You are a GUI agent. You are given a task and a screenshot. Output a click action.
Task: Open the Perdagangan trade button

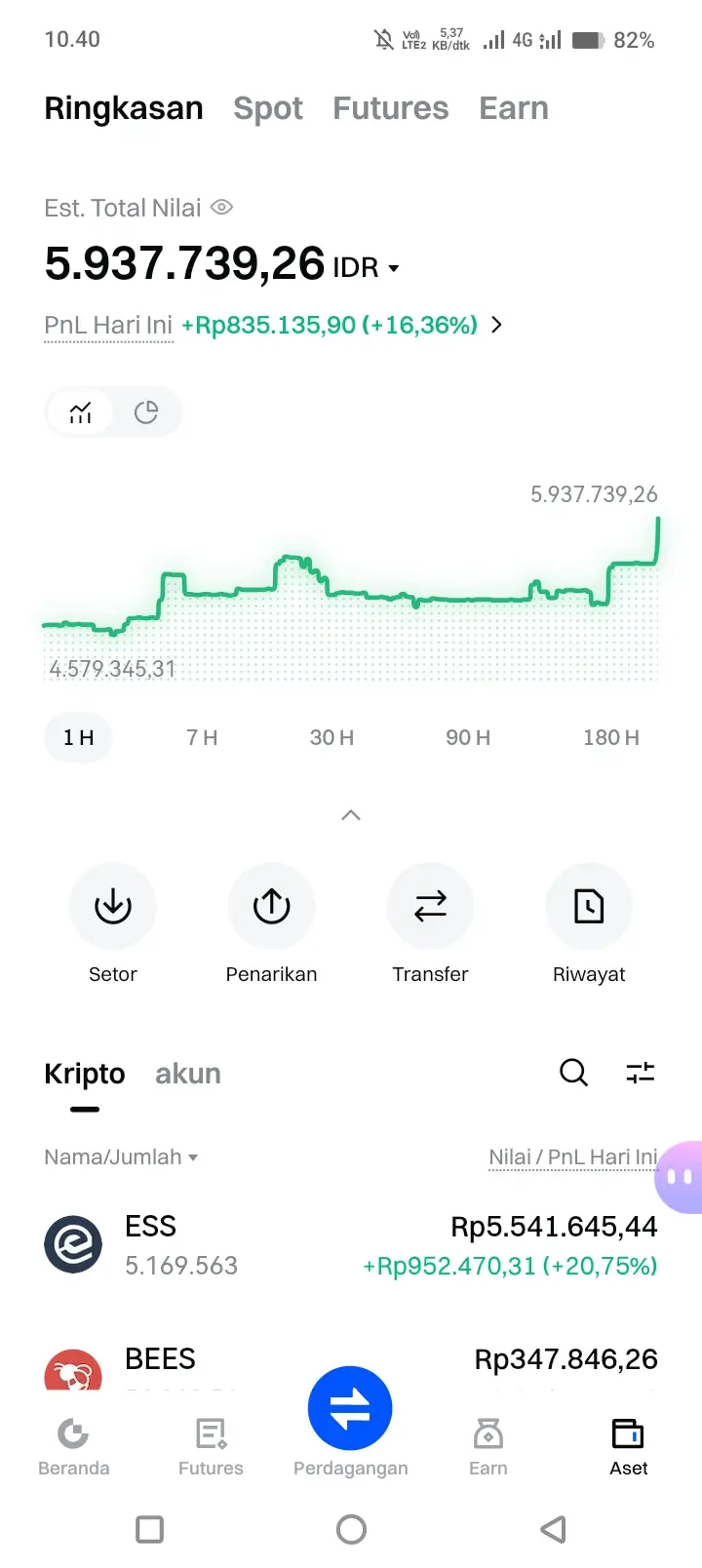point(350,1410)
